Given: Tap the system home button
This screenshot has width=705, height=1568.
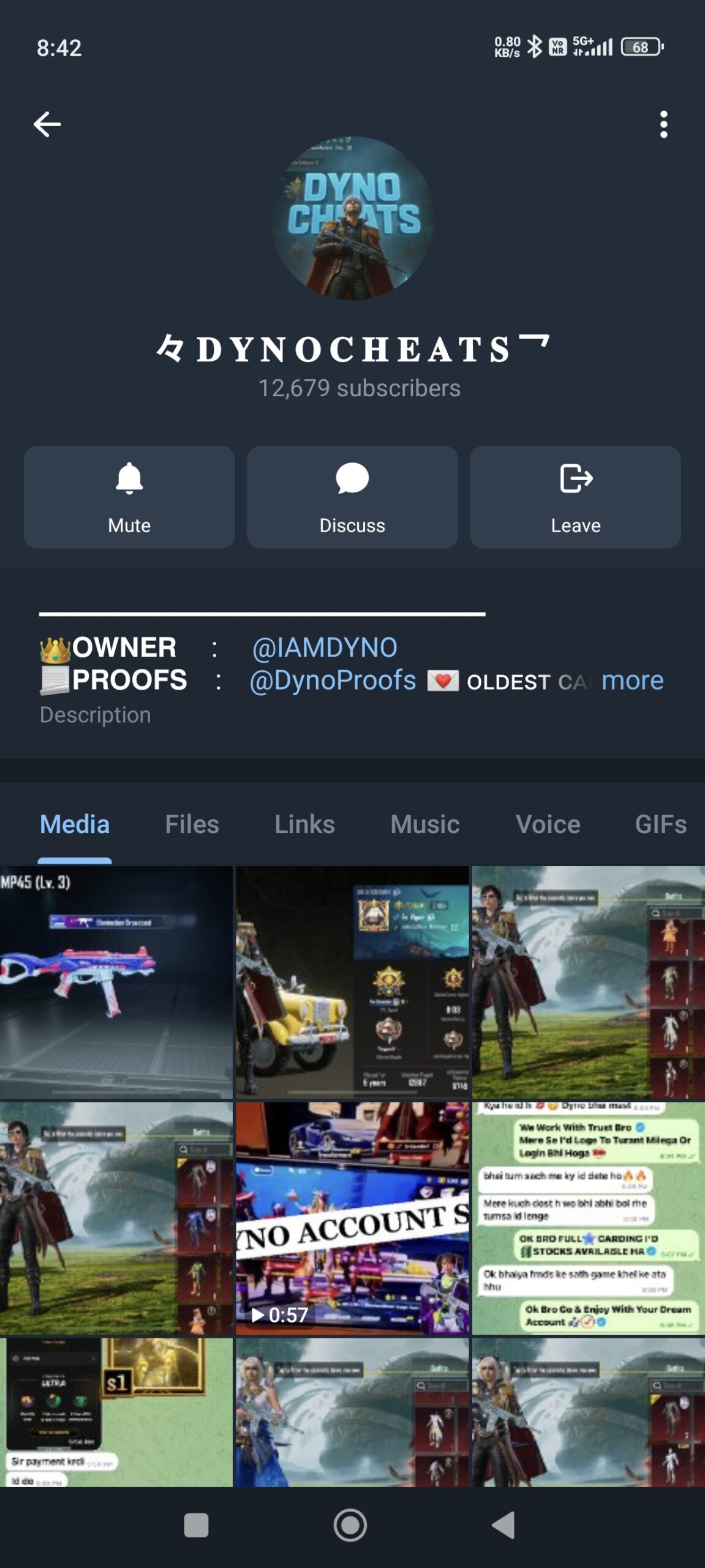Looking at the screenshot, I should pyautogui.click(x=350, y=1525).
